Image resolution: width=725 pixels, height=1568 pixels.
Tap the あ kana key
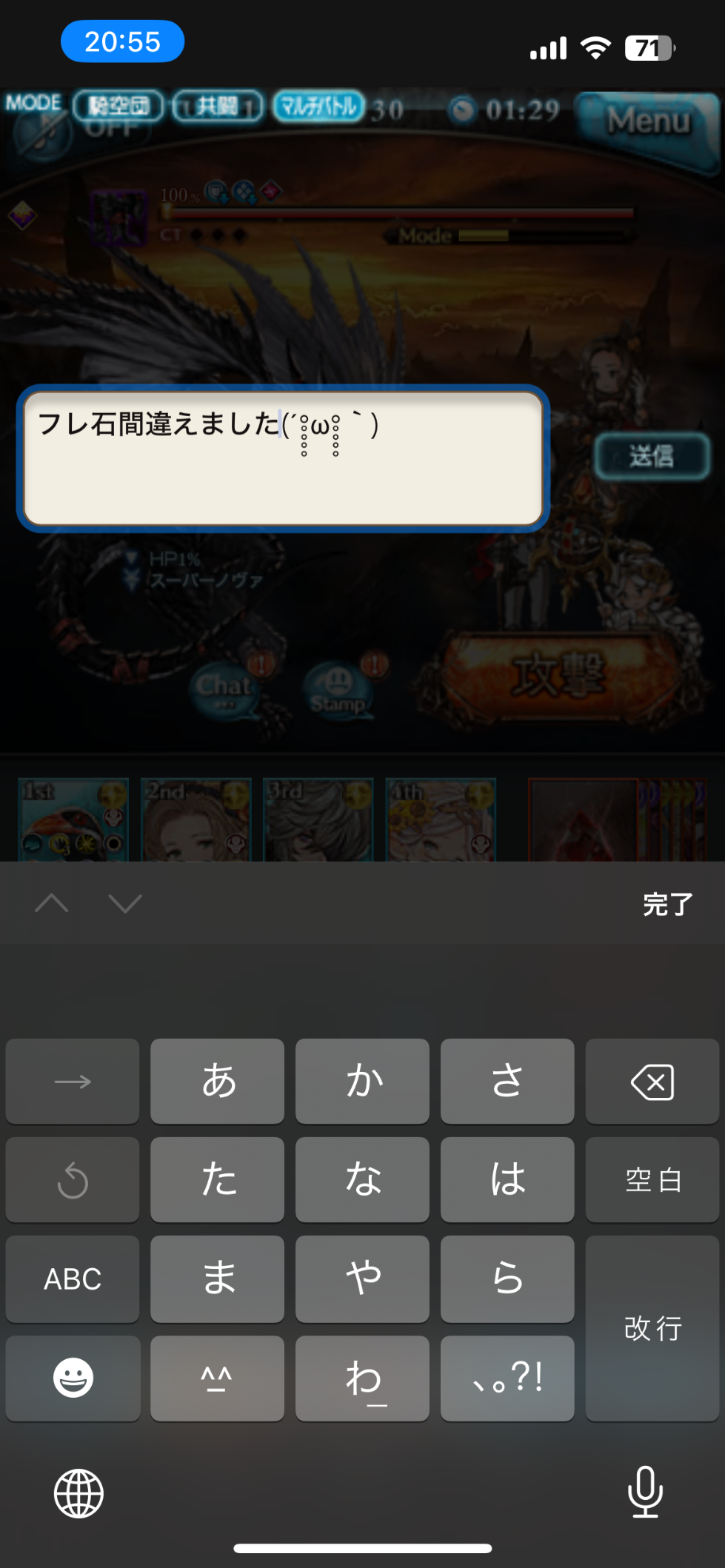[x=217, y=1082]
